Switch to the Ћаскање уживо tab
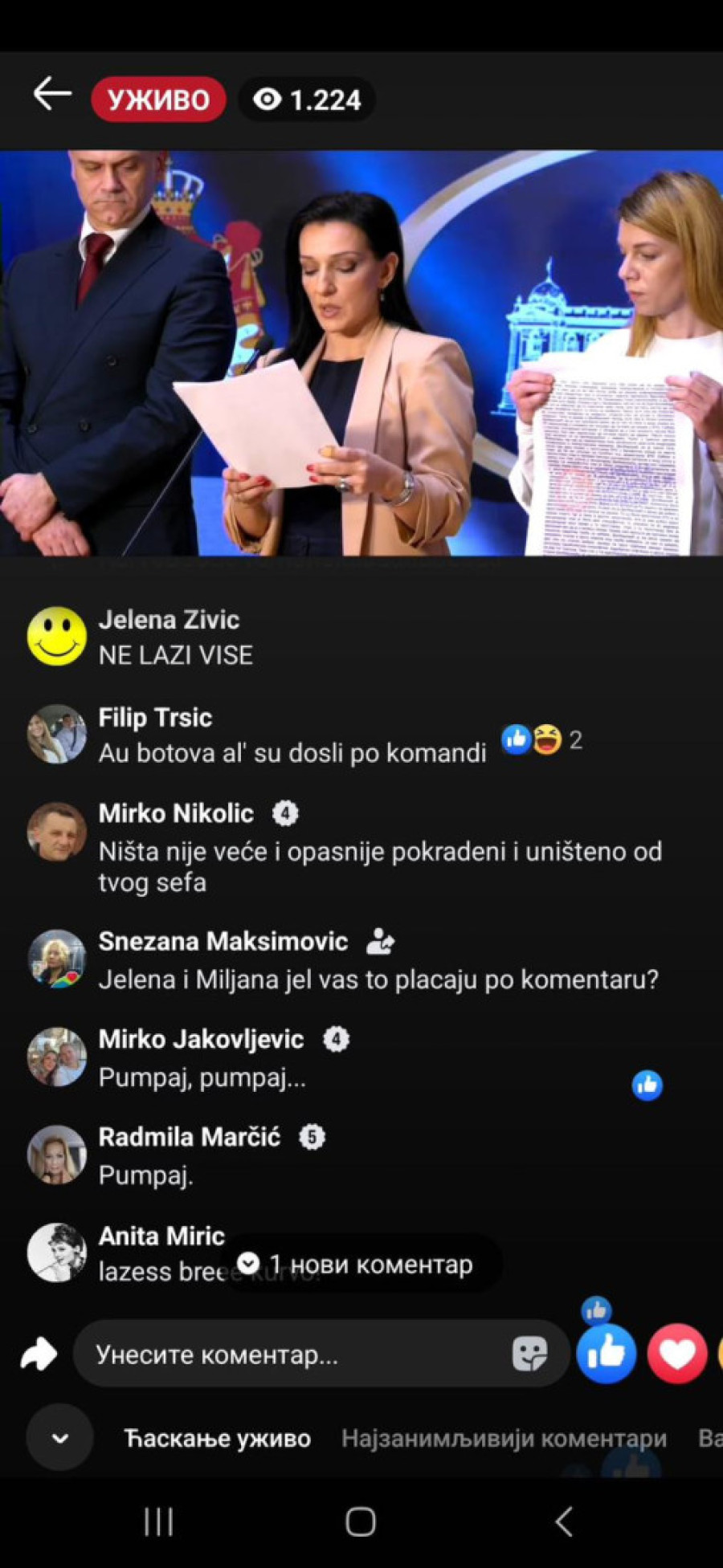This screenshot has height=1568, width=723. (218, 1439)
